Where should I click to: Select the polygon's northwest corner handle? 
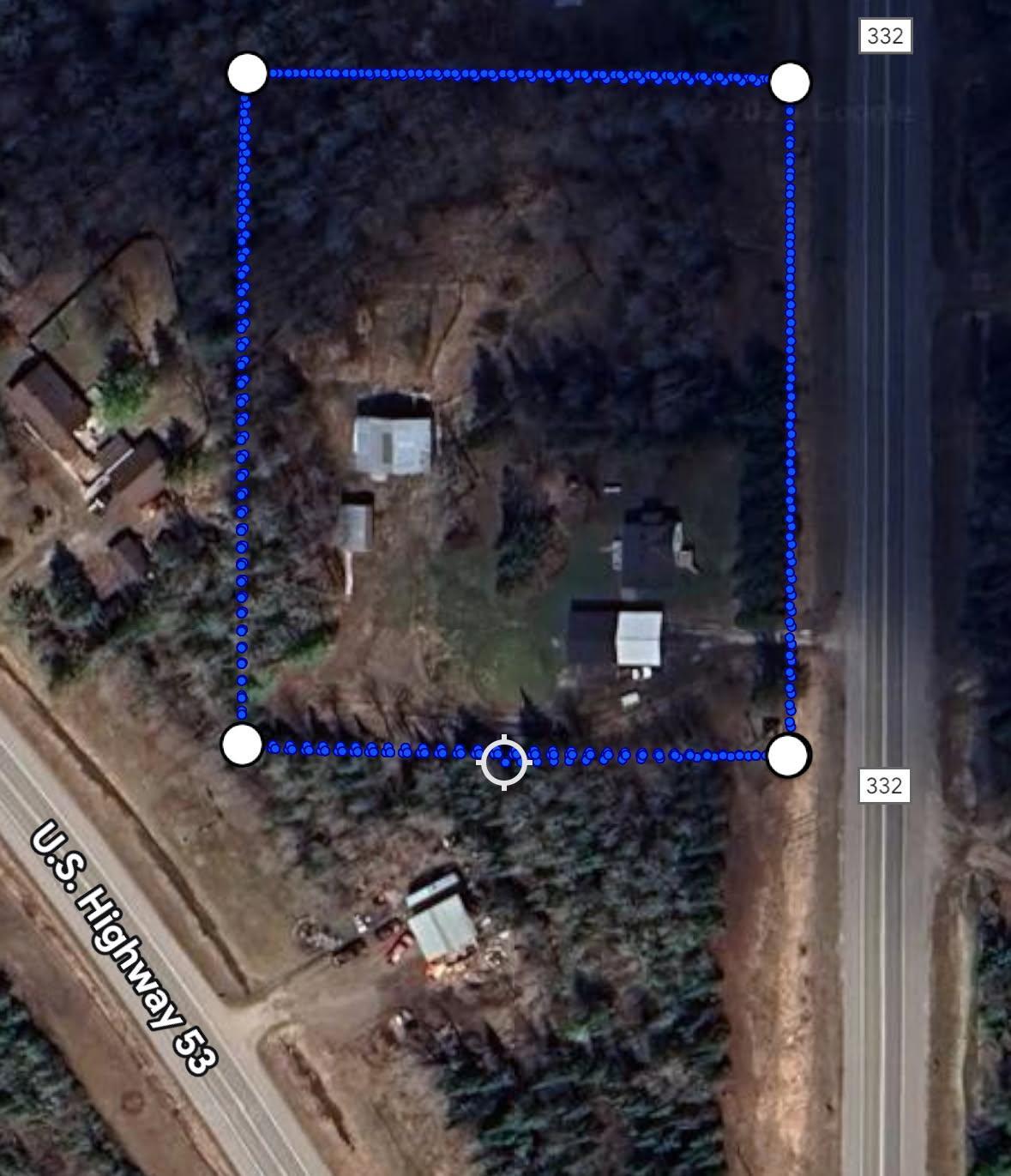248,74
